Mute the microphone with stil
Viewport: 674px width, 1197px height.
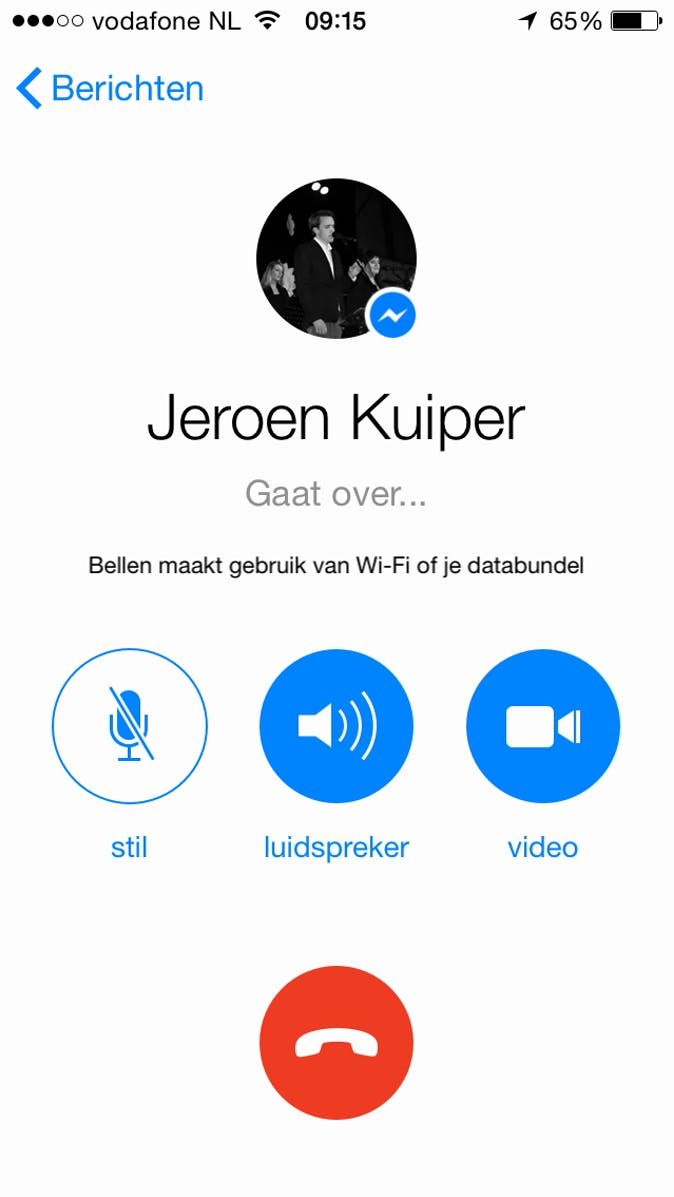tap(129, 727)
